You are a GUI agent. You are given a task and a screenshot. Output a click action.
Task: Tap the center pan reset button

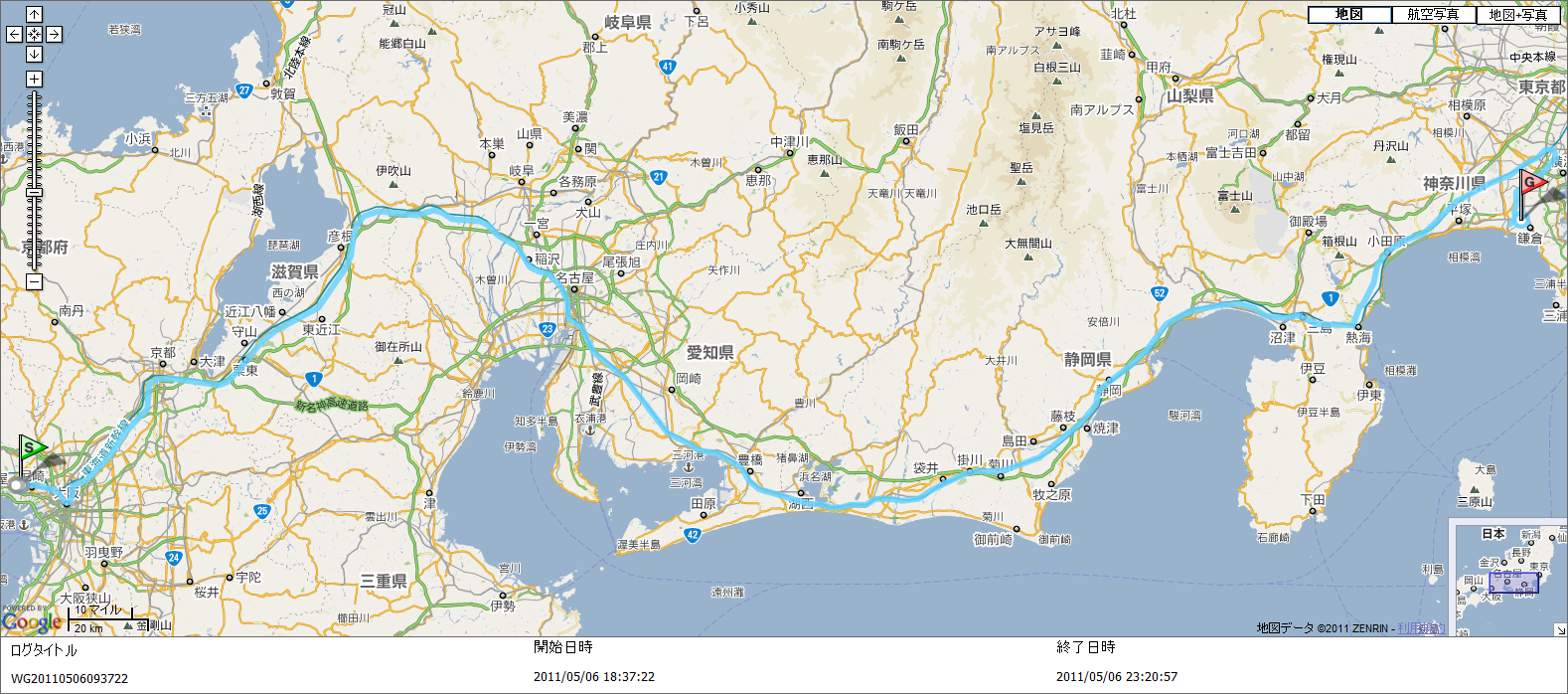coord(34,35)
